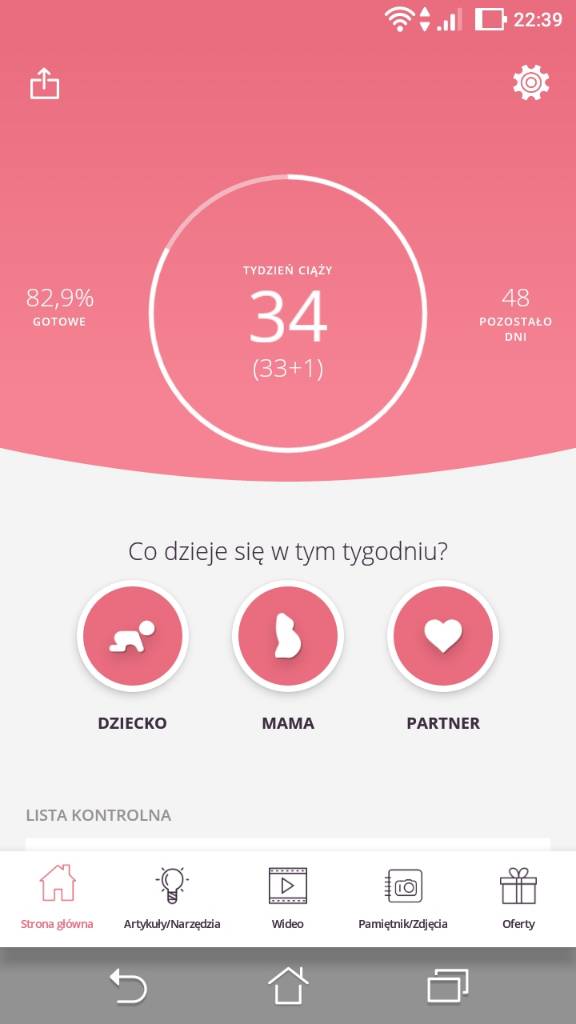Open the recent apps button
The image size is (576, 1024).
(x=448, y=985)
